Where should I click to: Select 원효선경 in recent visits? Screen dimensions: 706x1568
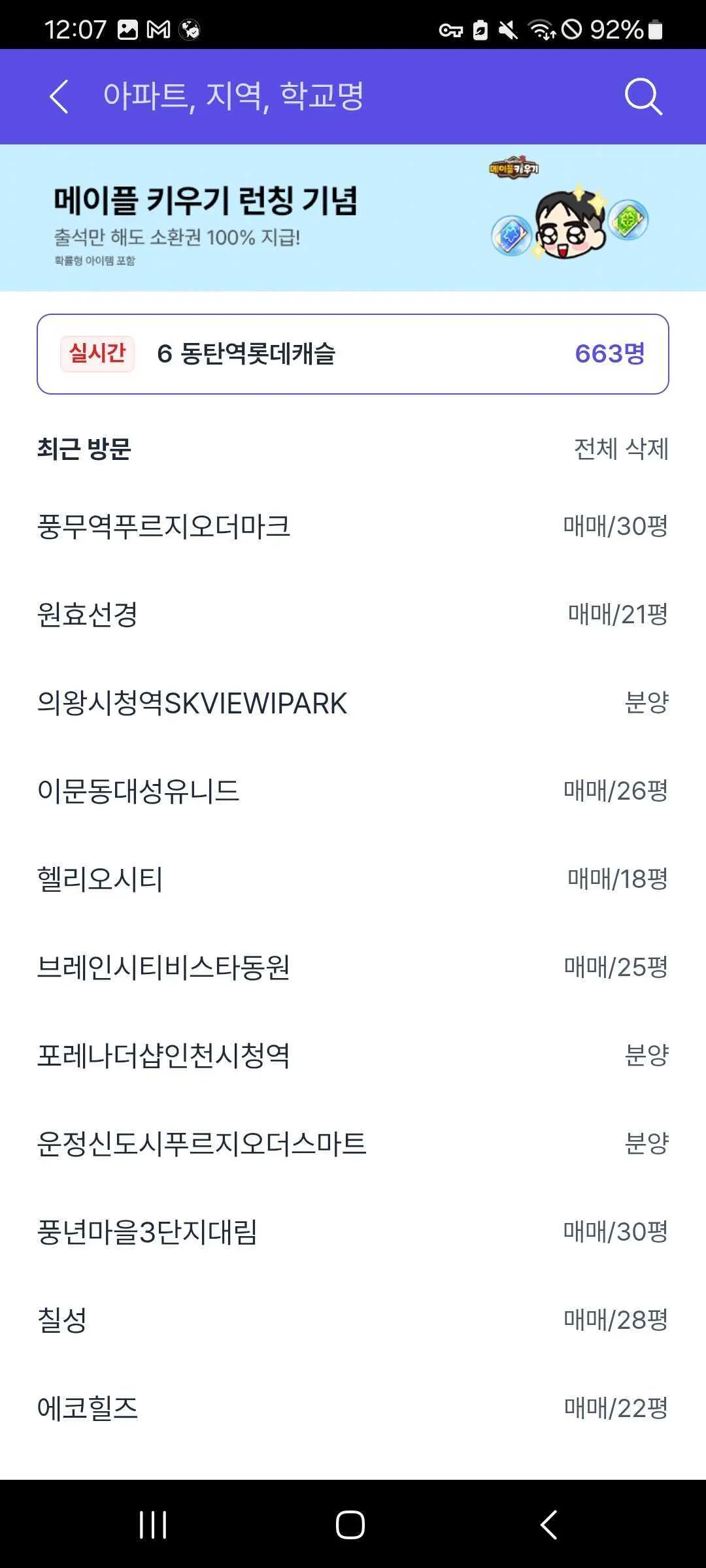[x=88, y=615]
